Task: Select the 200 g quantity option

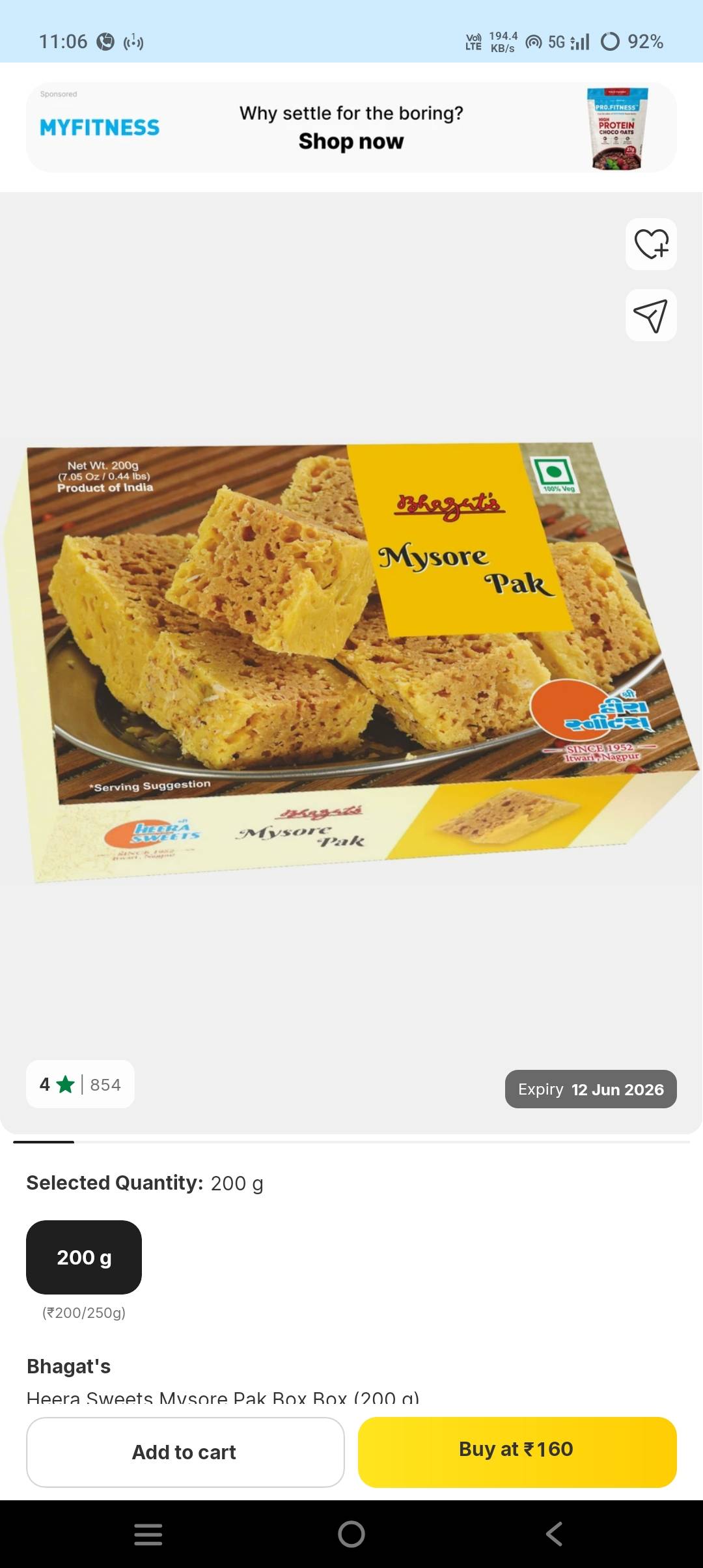Action: tap(83, 1257)
